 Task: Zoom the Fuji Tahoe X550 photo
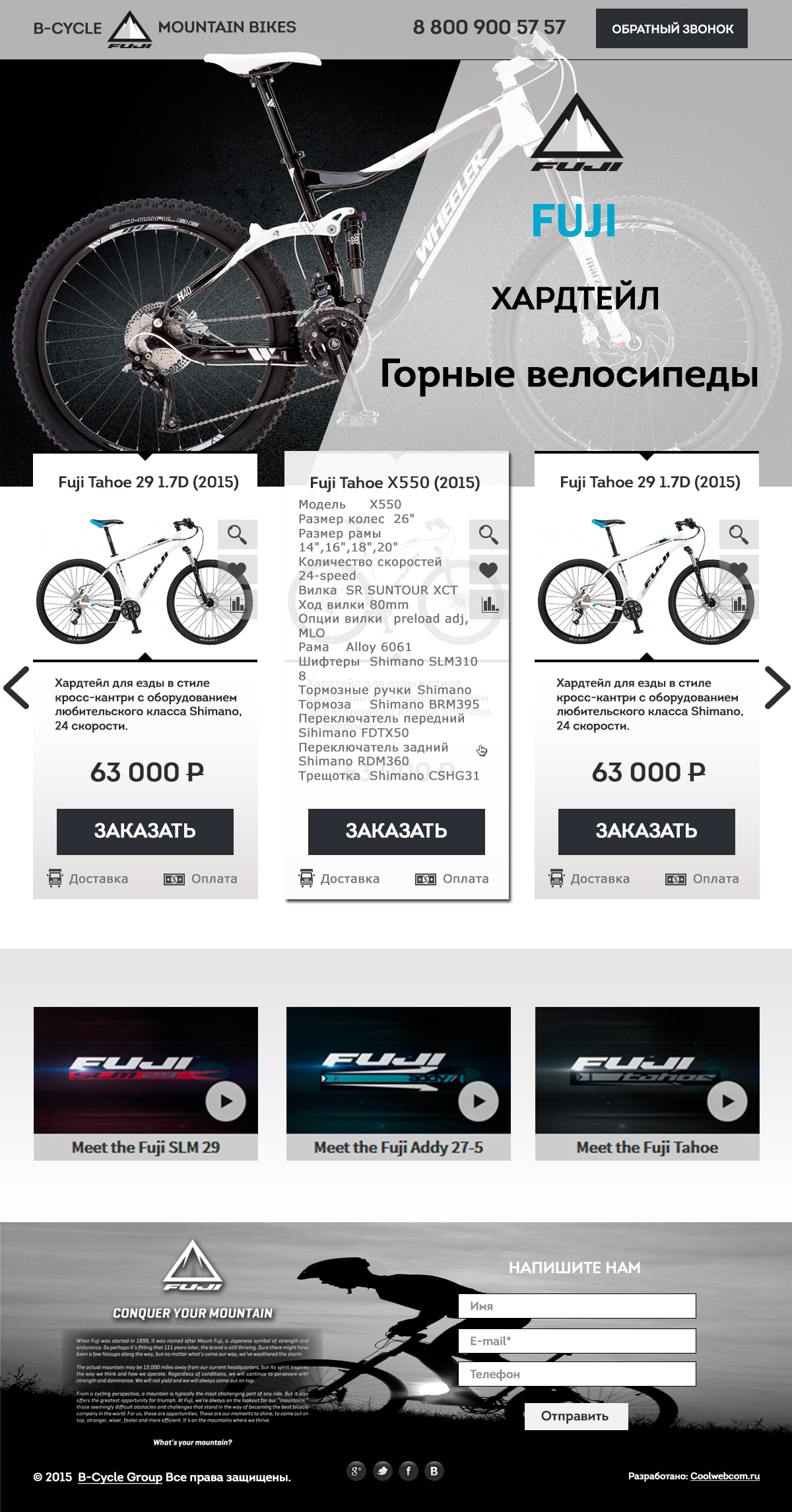tap(488, 534)
